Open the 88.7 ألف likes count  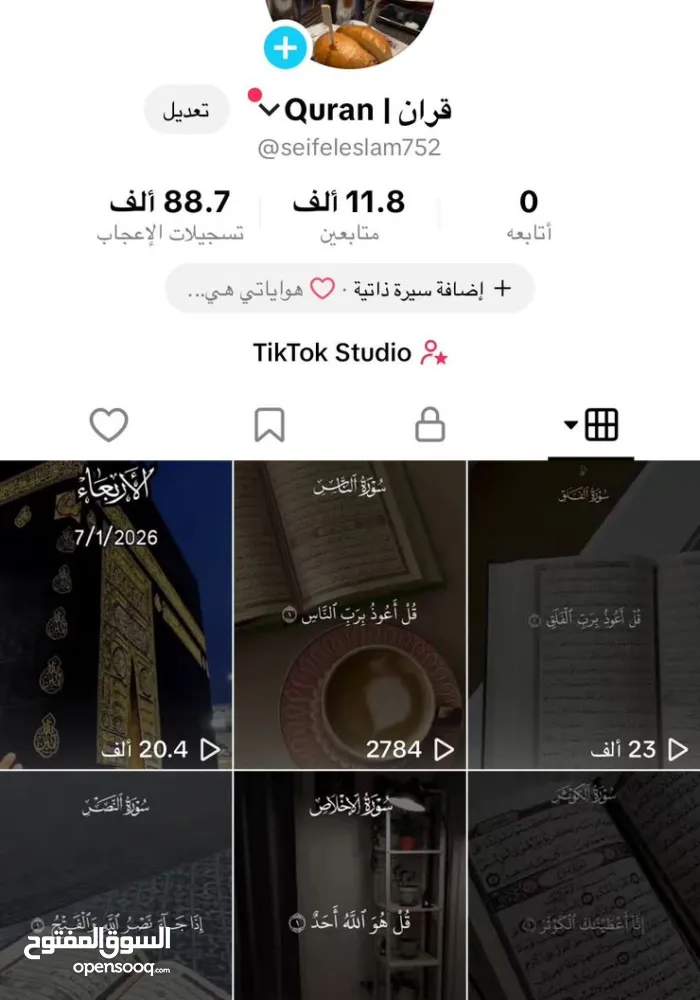click(170, 216)
